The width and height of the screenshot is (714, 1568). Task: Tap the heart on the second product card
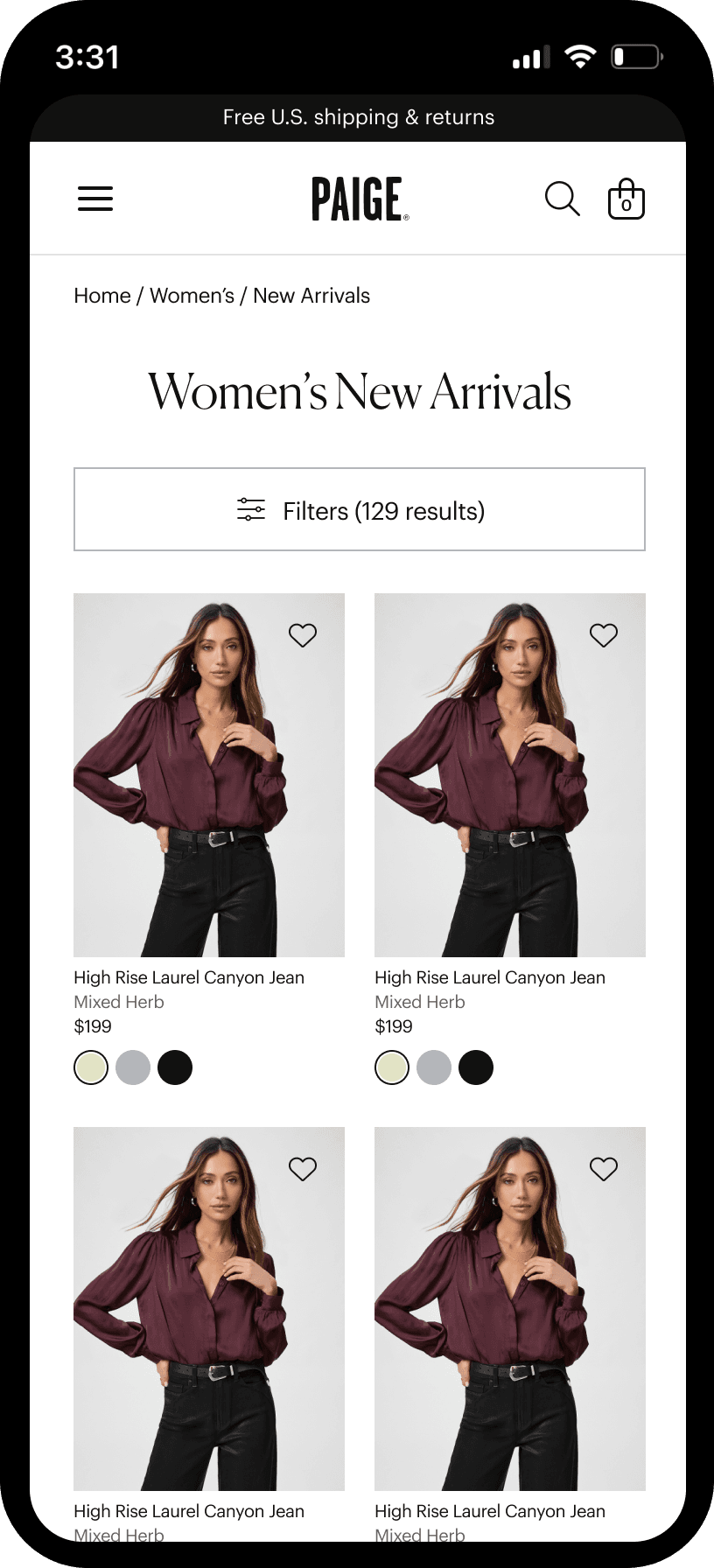click(604, 635)
